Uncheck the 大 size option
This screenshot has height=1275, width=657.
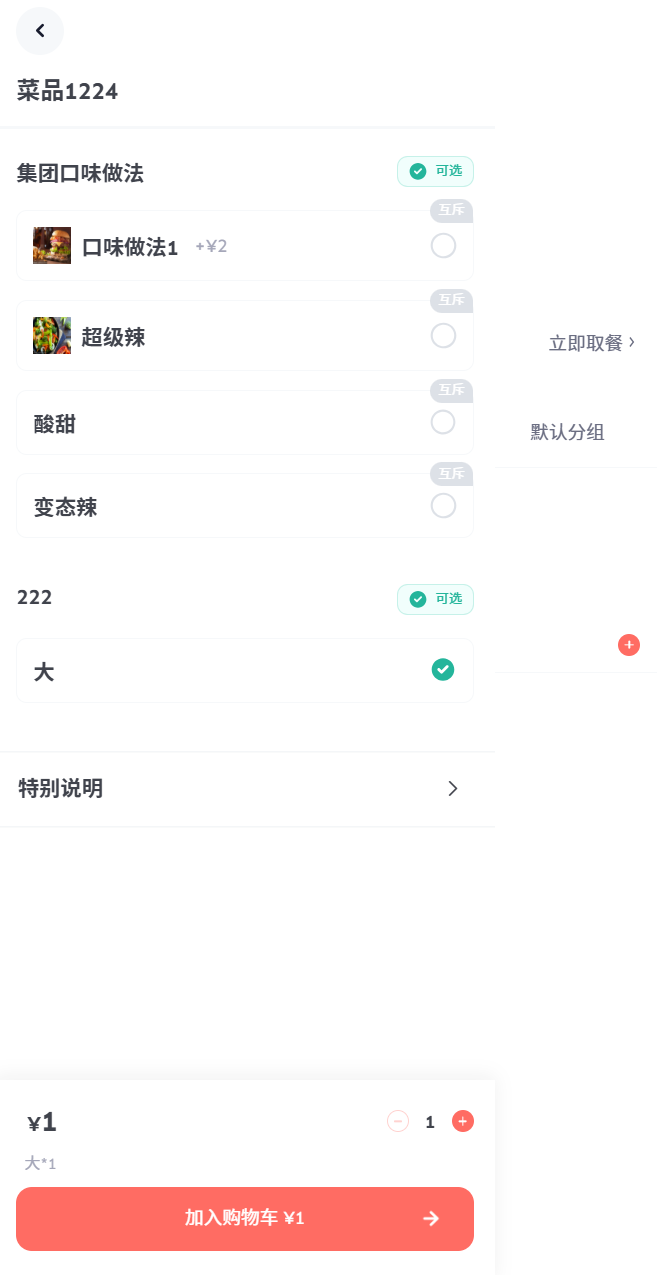pos(245,671)
